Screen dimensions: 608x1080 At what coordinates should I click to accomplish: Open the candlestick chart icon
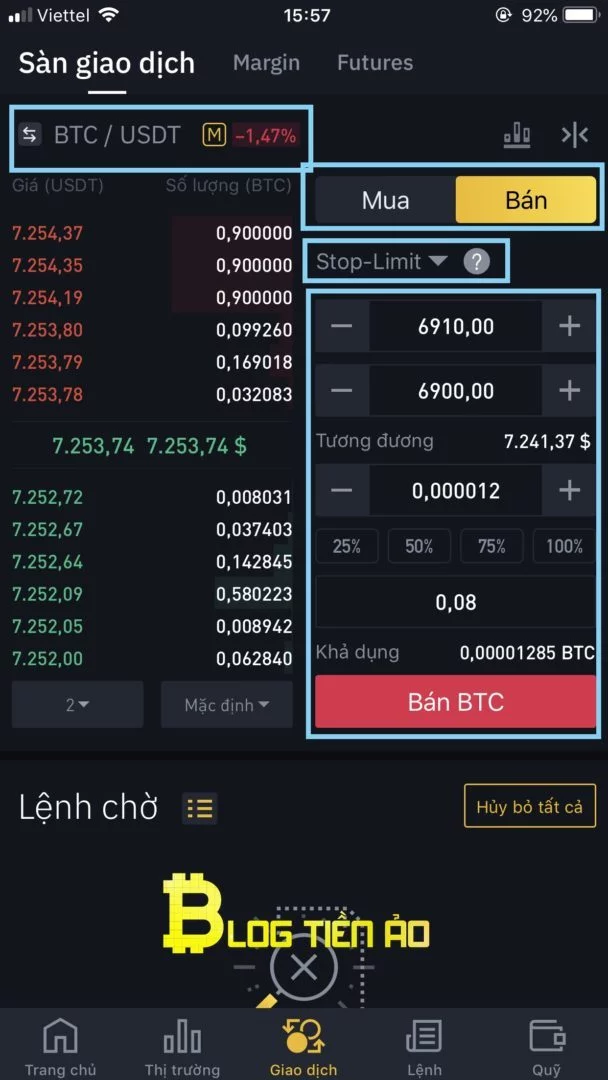[x=516, y=135]
